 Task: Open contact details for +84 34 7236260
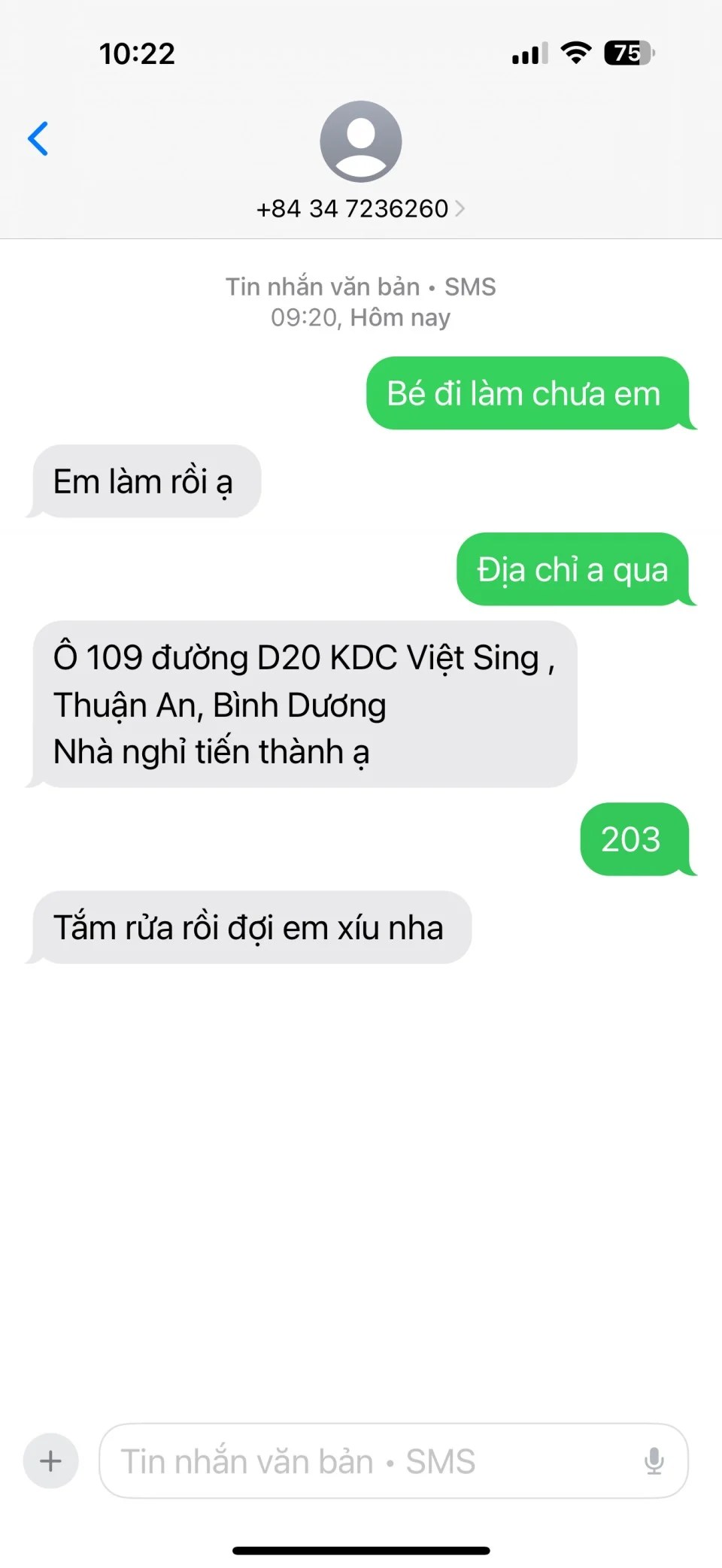tap(360, 208)
